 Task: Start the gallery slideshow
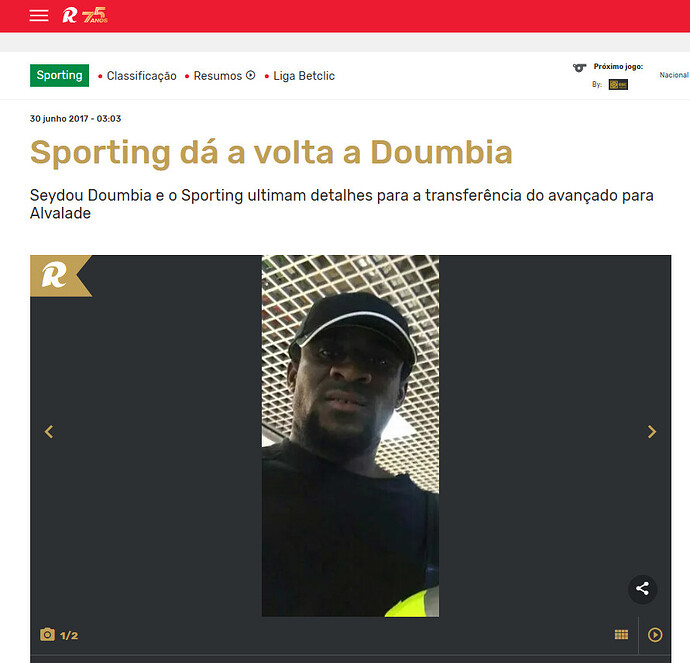click(655, 635)
